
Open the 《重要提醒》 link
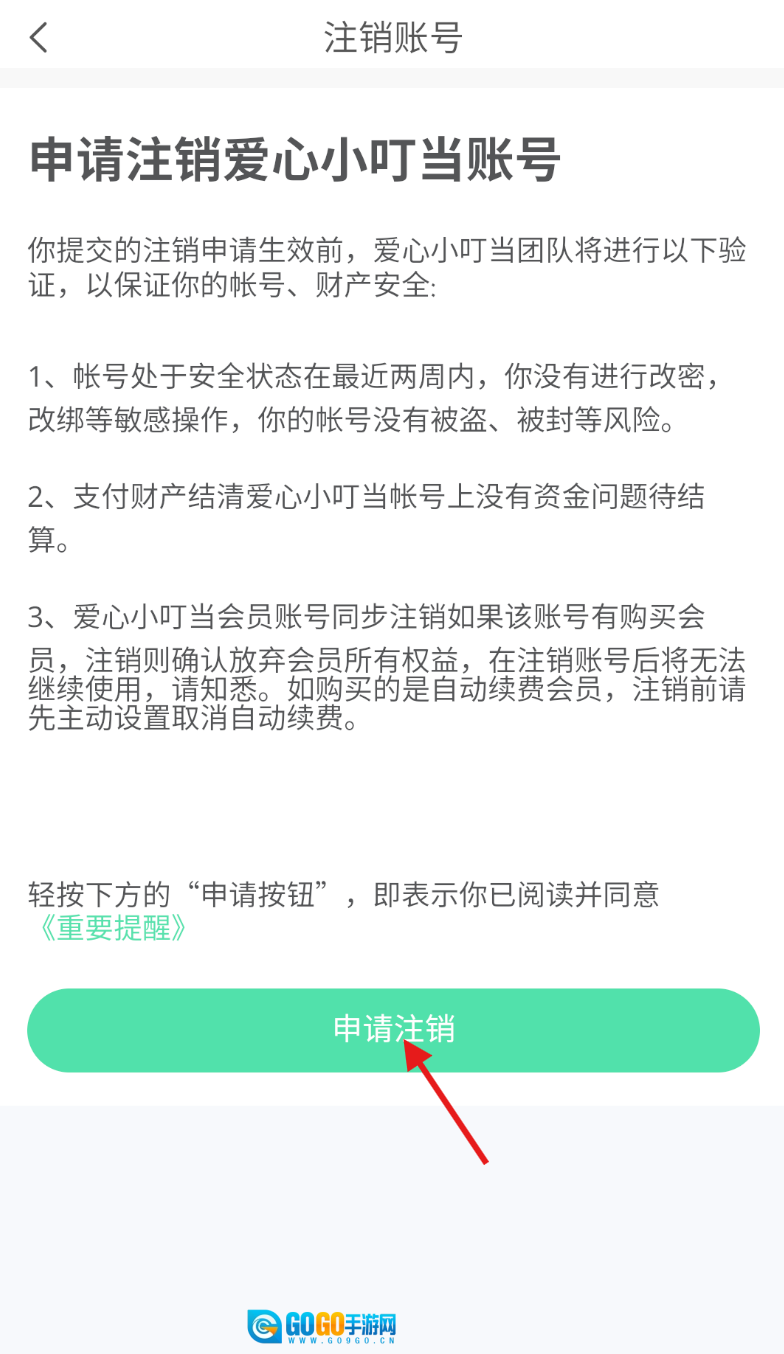pos(107,928)
